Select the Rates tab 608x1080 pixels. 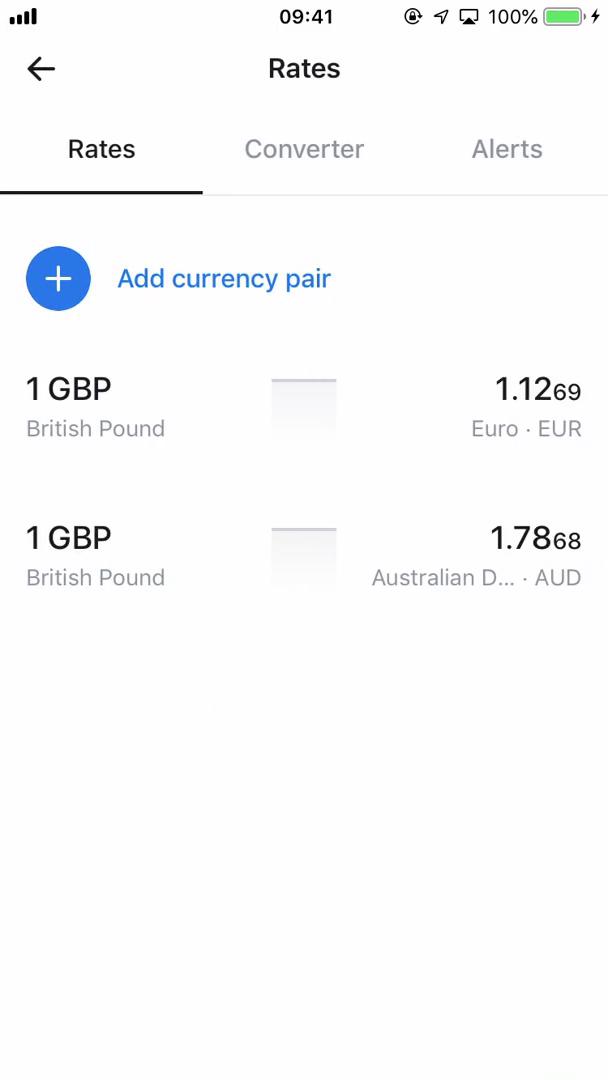101,150
